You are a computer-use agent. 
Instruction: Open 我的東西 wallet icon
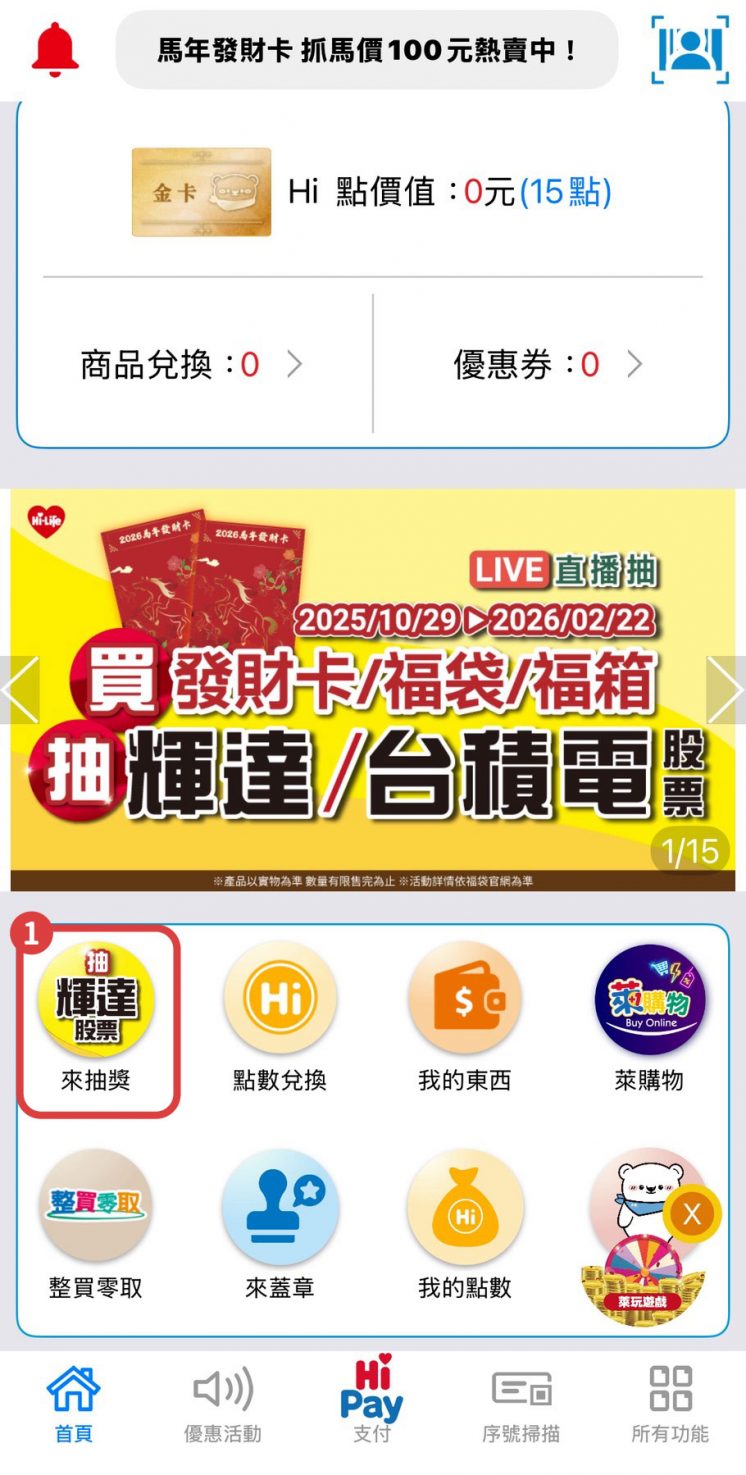click(x=466, y=1000)
